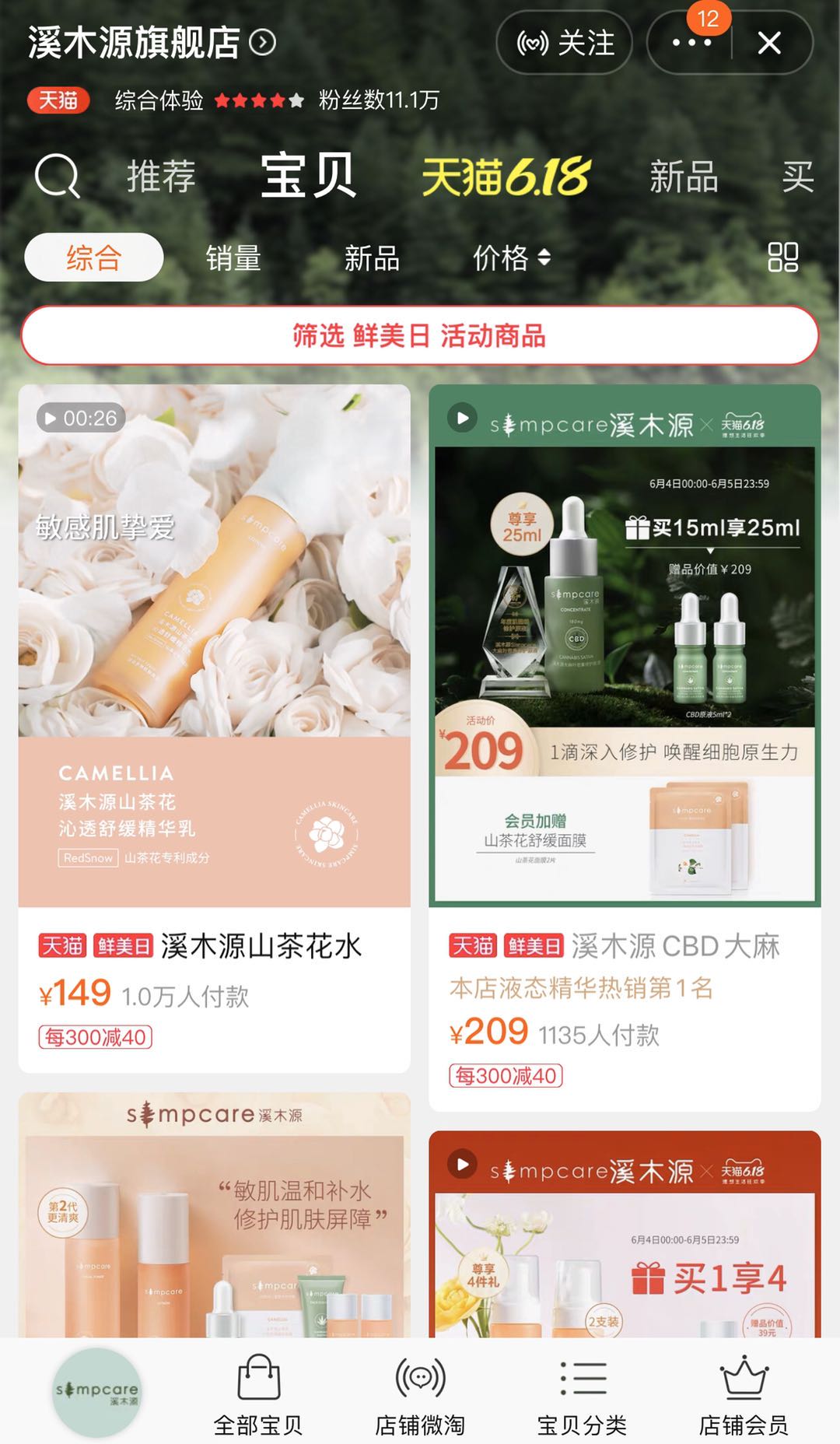840x1444 pixels.
Task: Sort products by 销量
Action: 233,258
